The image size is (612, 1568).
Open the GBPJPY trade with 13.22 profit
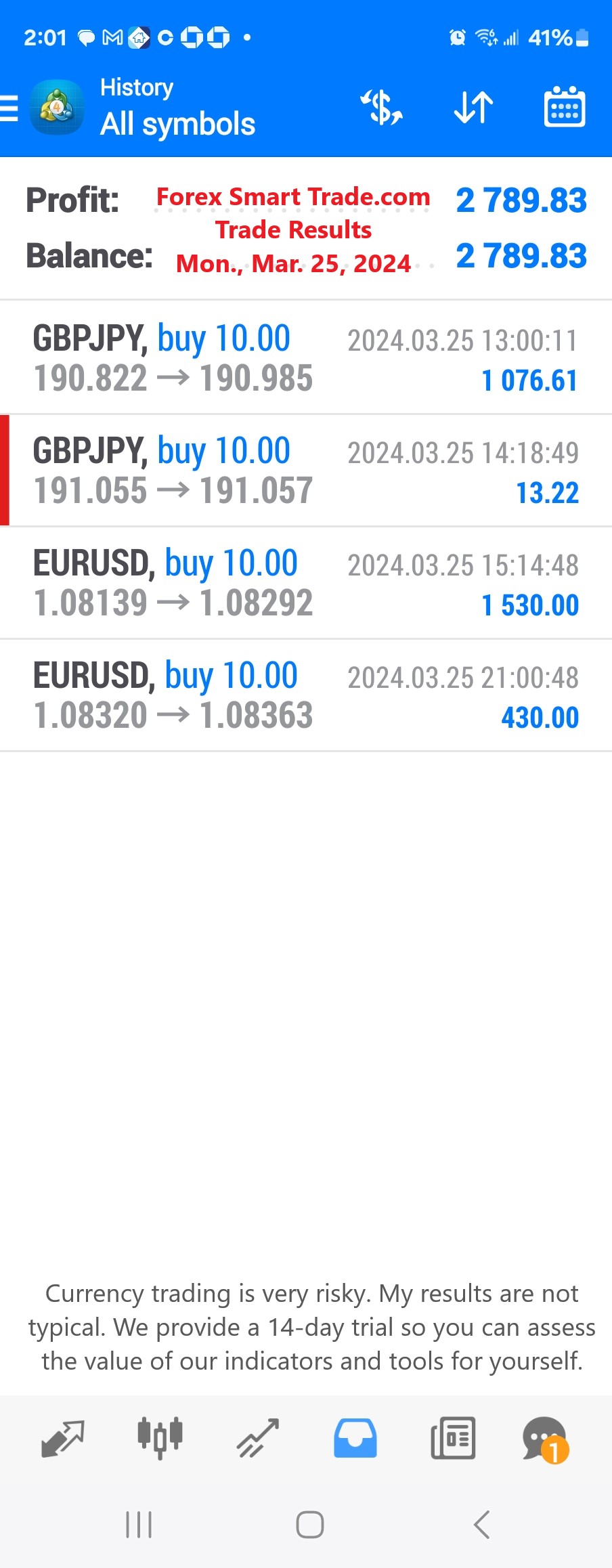click(306, 471)
